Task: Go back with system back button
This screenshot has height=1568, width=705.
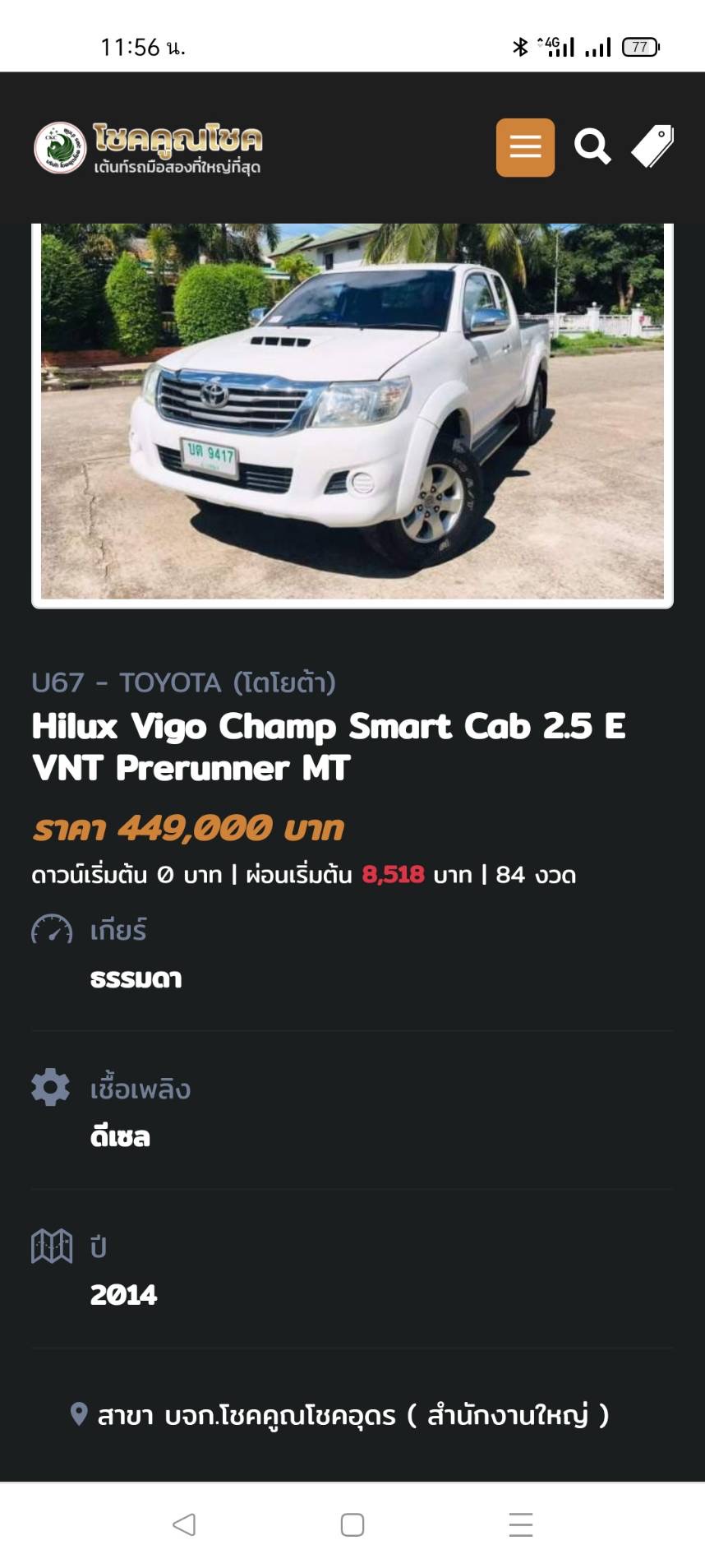Action: [x=184, y=1524]
